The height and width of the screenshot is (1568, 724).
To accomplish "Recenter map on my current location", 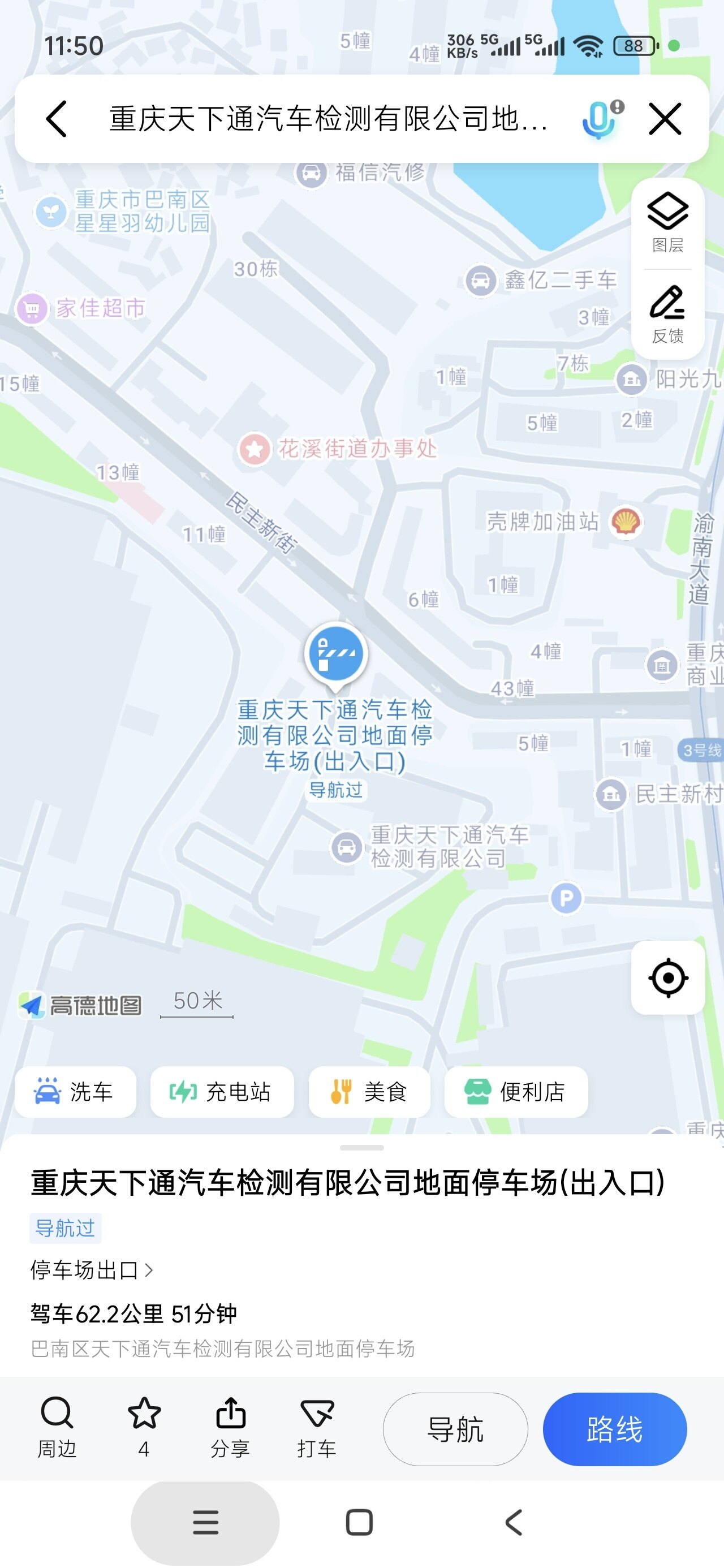I will point(668,977).
